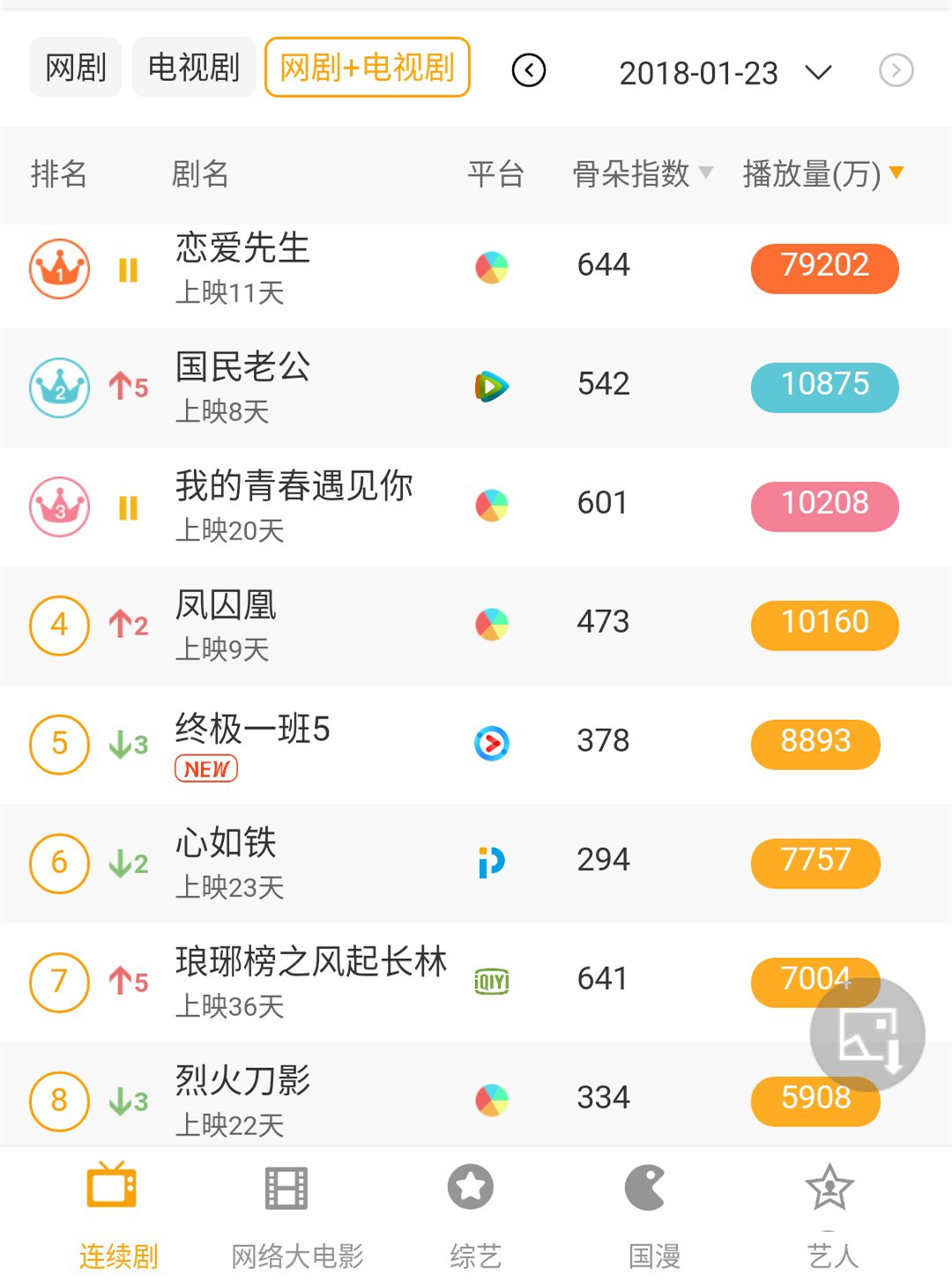Click the platform icon beside 终极一班5
Viewport: 952px width, 1284px height.
click(491, 743)
